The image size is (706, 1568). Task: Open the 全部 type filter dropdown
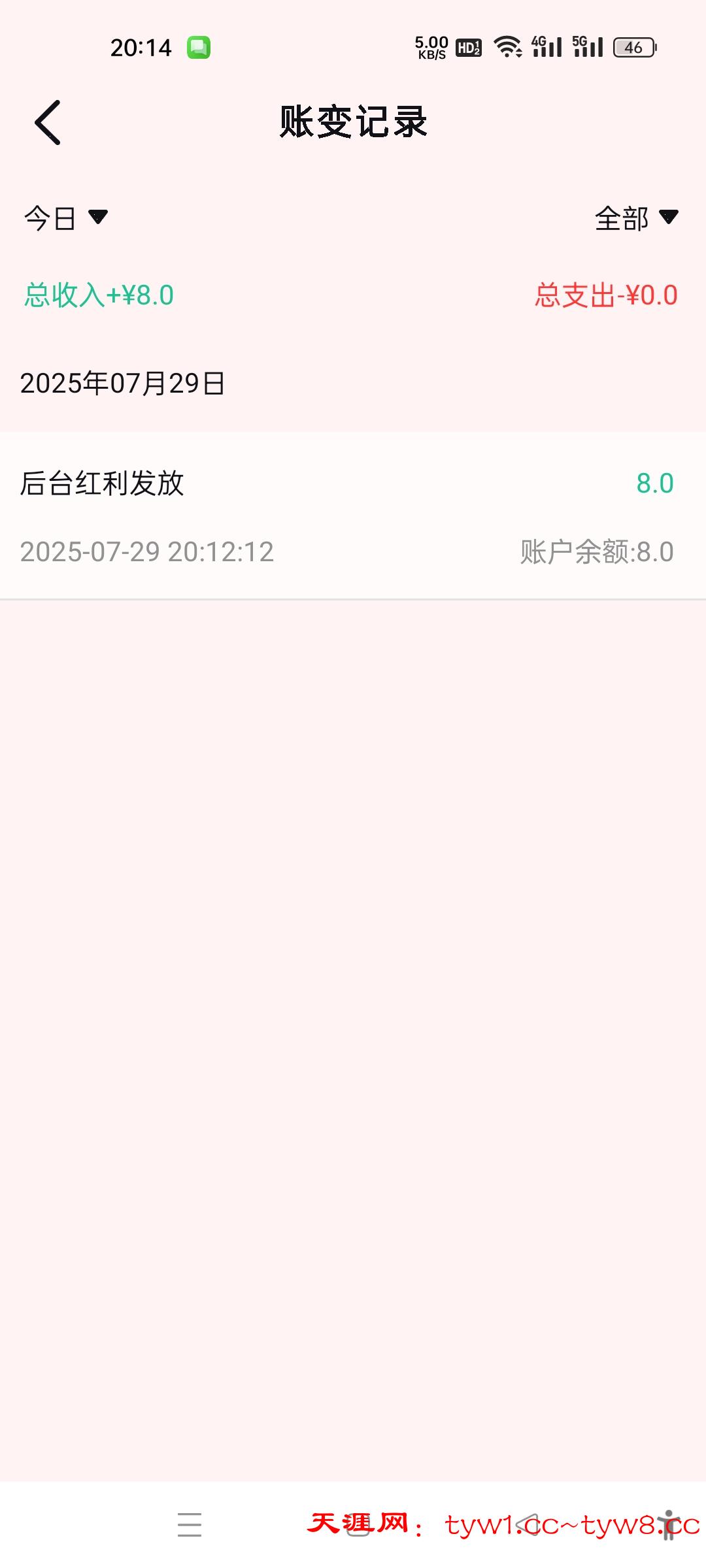point(635,218)
